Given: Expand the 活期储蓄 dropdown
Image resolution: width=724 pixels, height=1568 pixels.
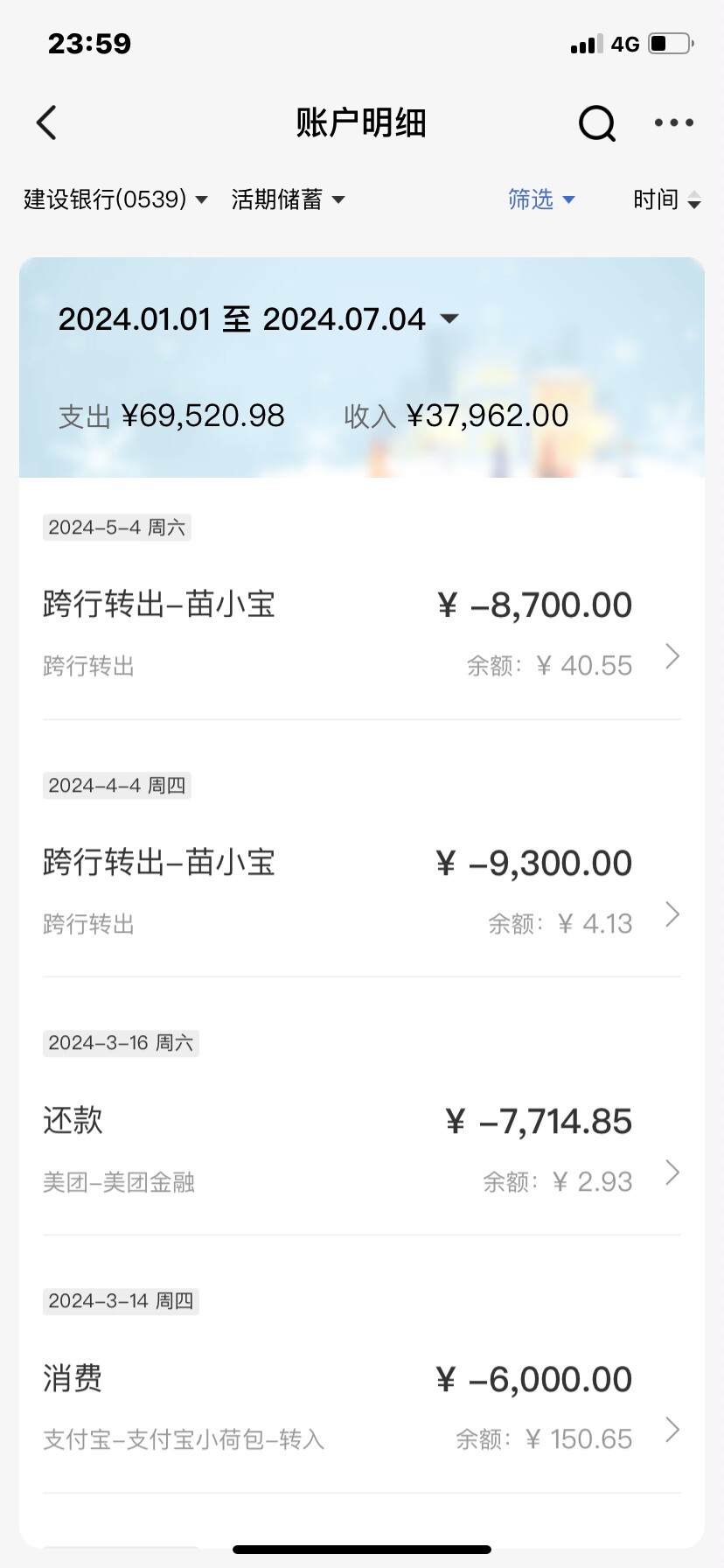Looking at the screenshot, I should (x=288, y=199).
